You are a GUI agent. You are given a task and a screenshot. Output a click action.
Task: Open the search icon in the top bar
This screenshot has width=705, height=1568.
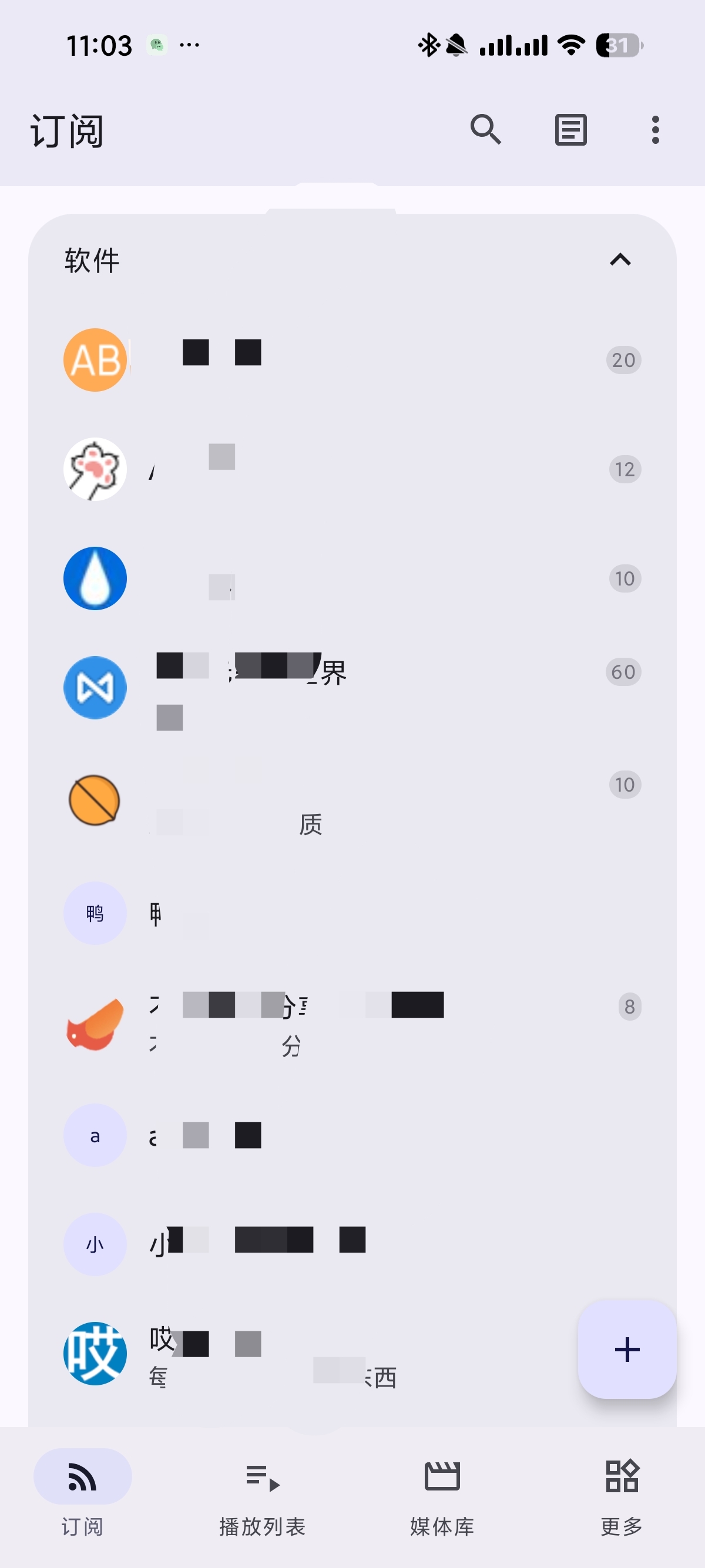485,130
